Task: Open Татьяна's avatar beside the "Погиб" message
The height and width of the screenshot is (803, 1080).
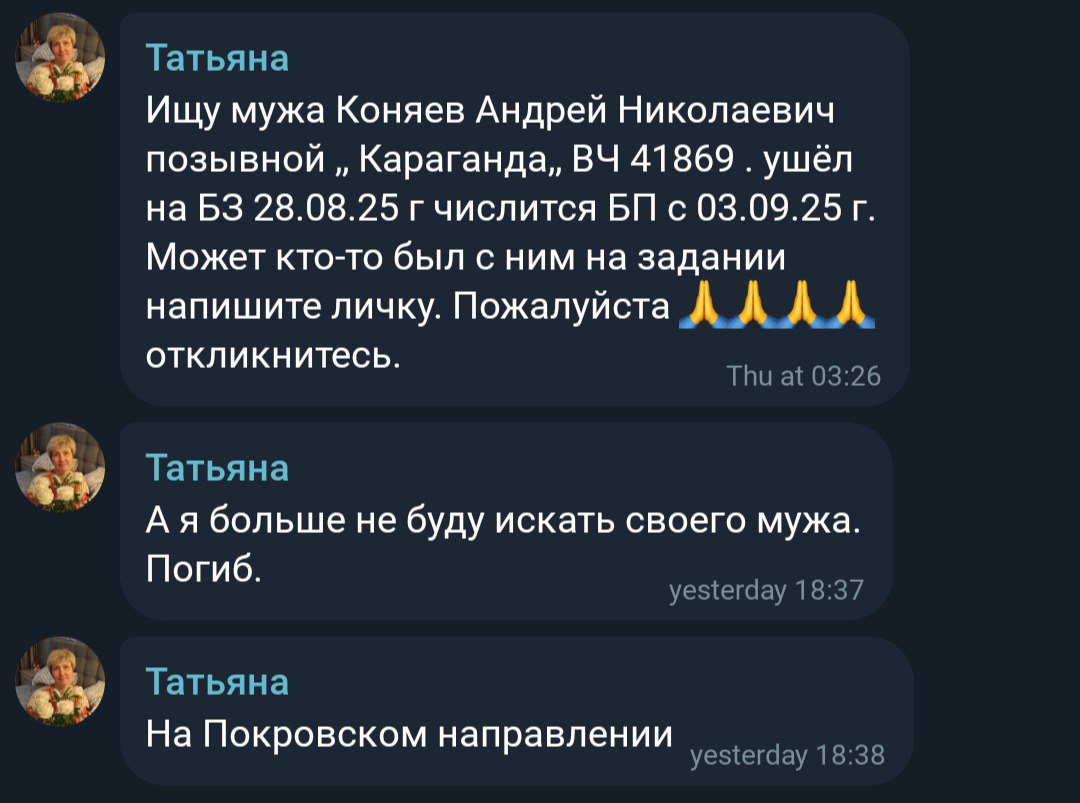Action: click(x=60, y=467)
